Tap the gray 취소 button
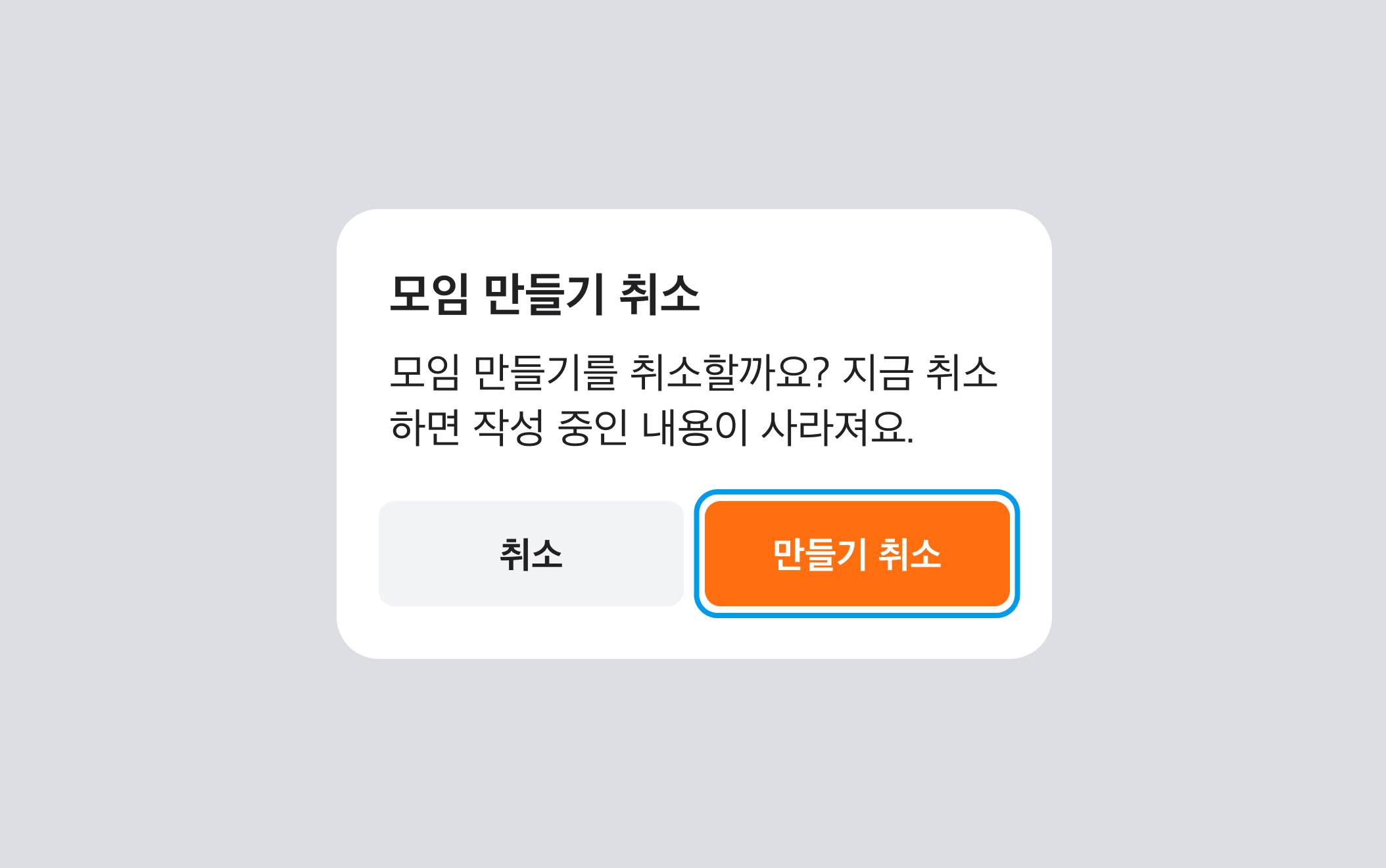1386x868 pixels. (x=531, y=554)
